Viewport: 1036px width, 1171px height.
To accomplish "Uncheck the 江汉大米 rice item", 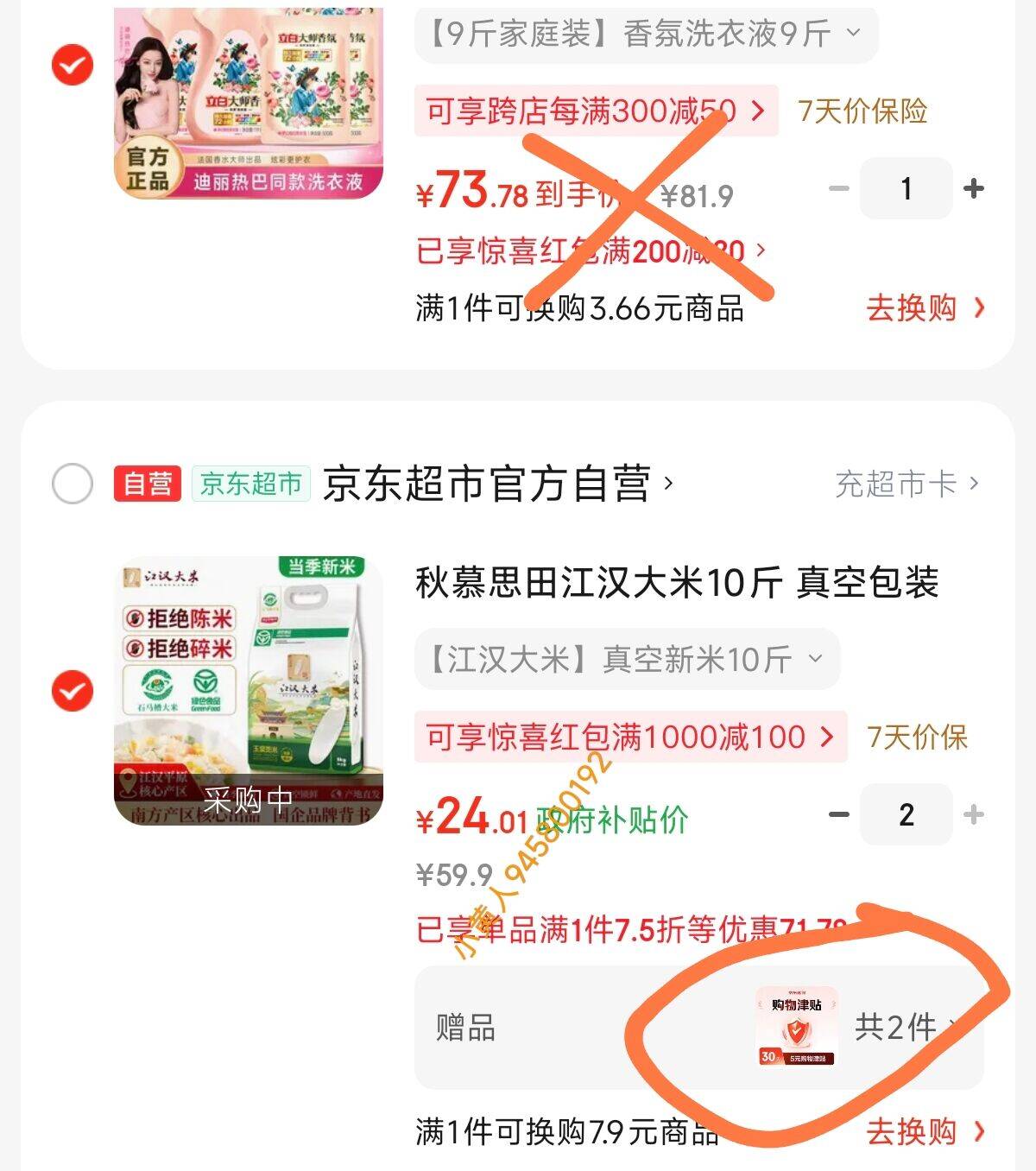I will click(x=73, y=691).
